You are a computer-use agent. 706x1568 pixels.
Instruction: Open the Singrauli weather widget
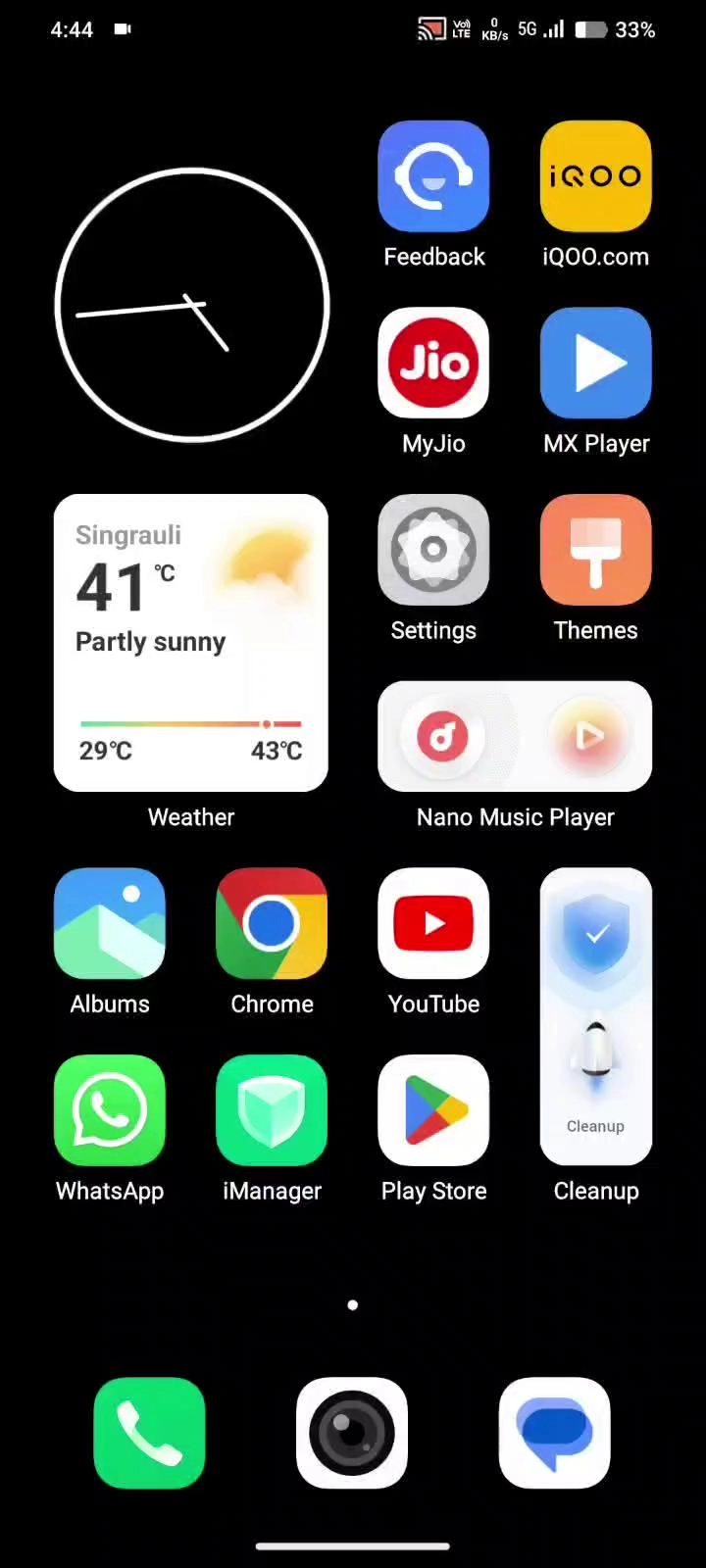[190, 642]
